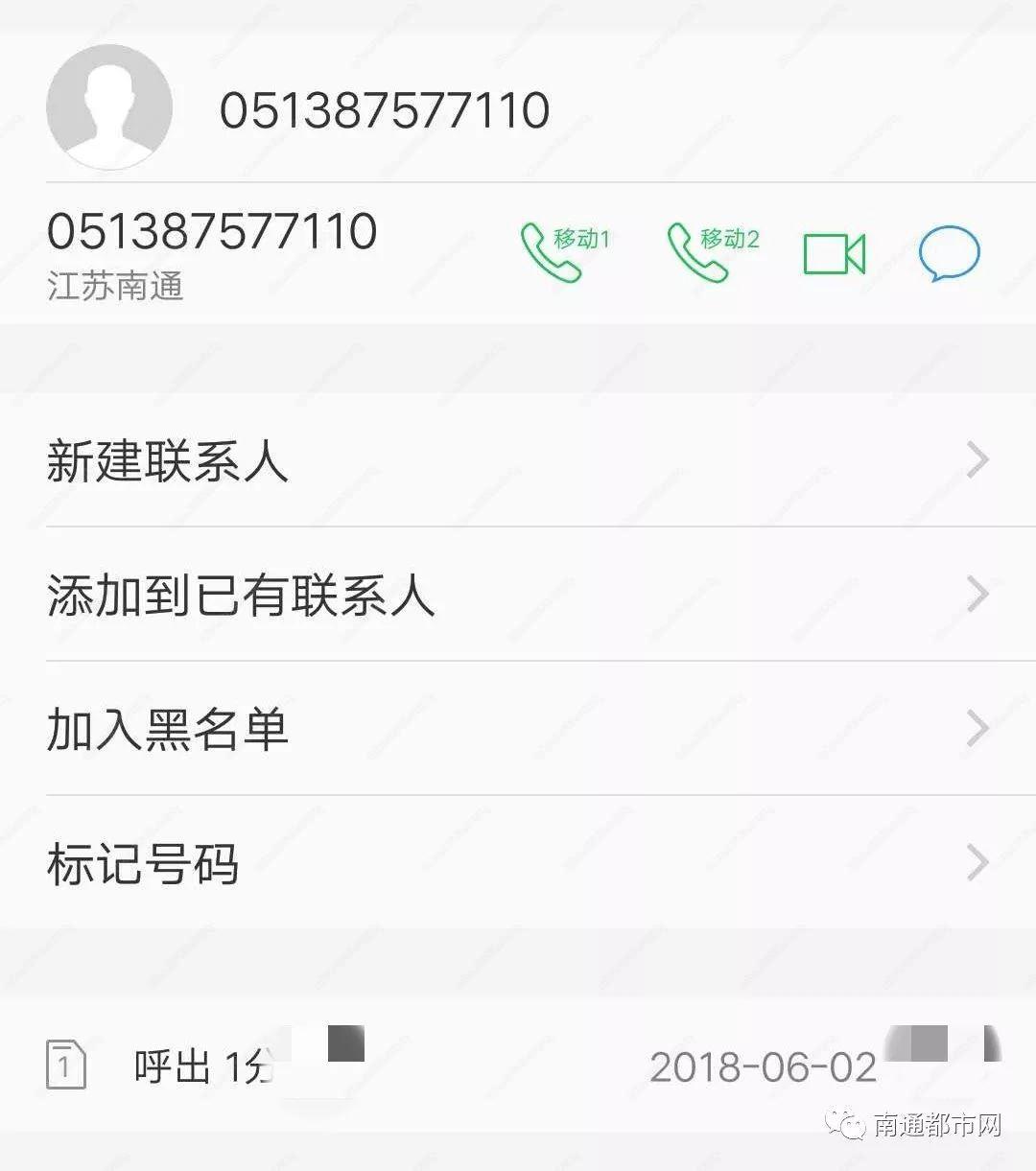Start a video call with this number
Screen dimensions: 1036x1171
[834, 254]
